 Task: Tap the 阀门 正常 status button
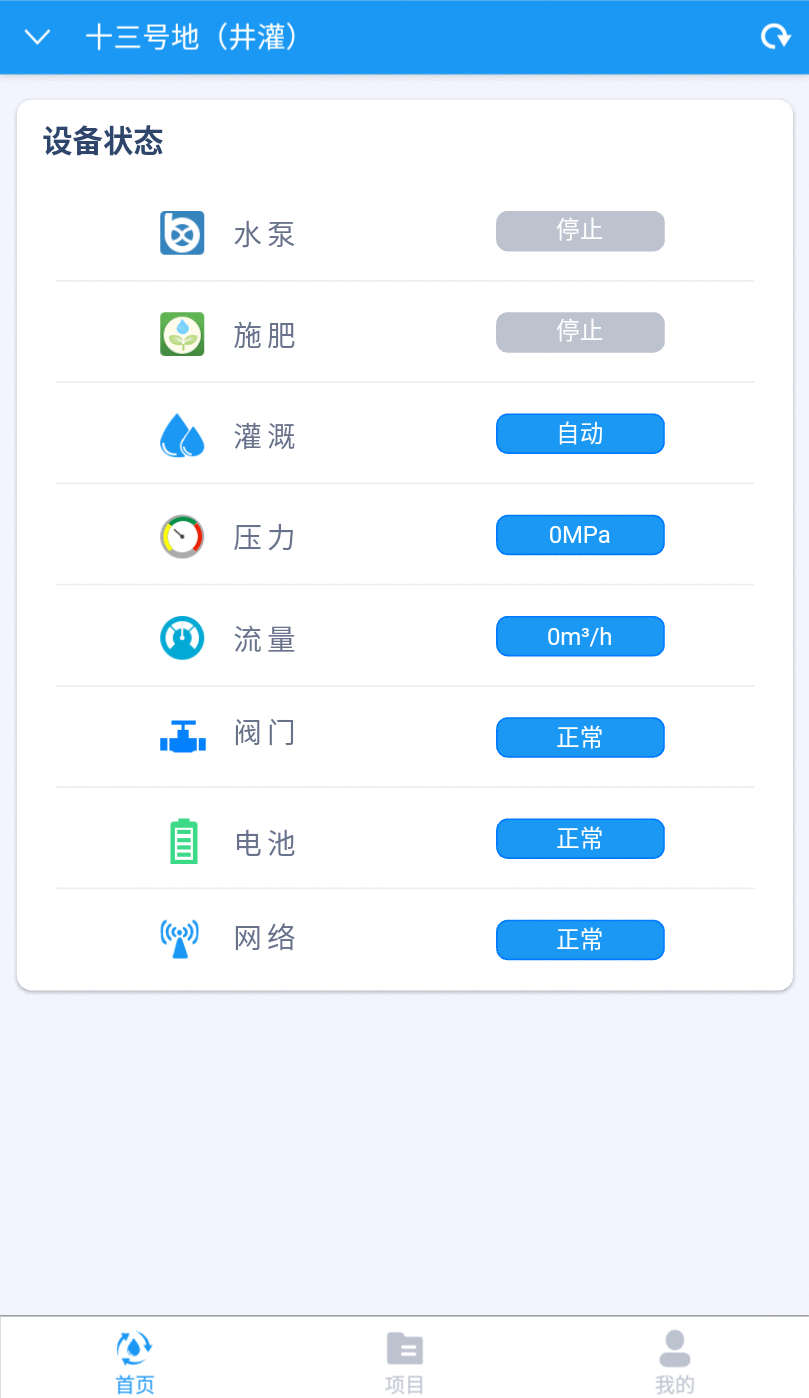click(580, 737)
